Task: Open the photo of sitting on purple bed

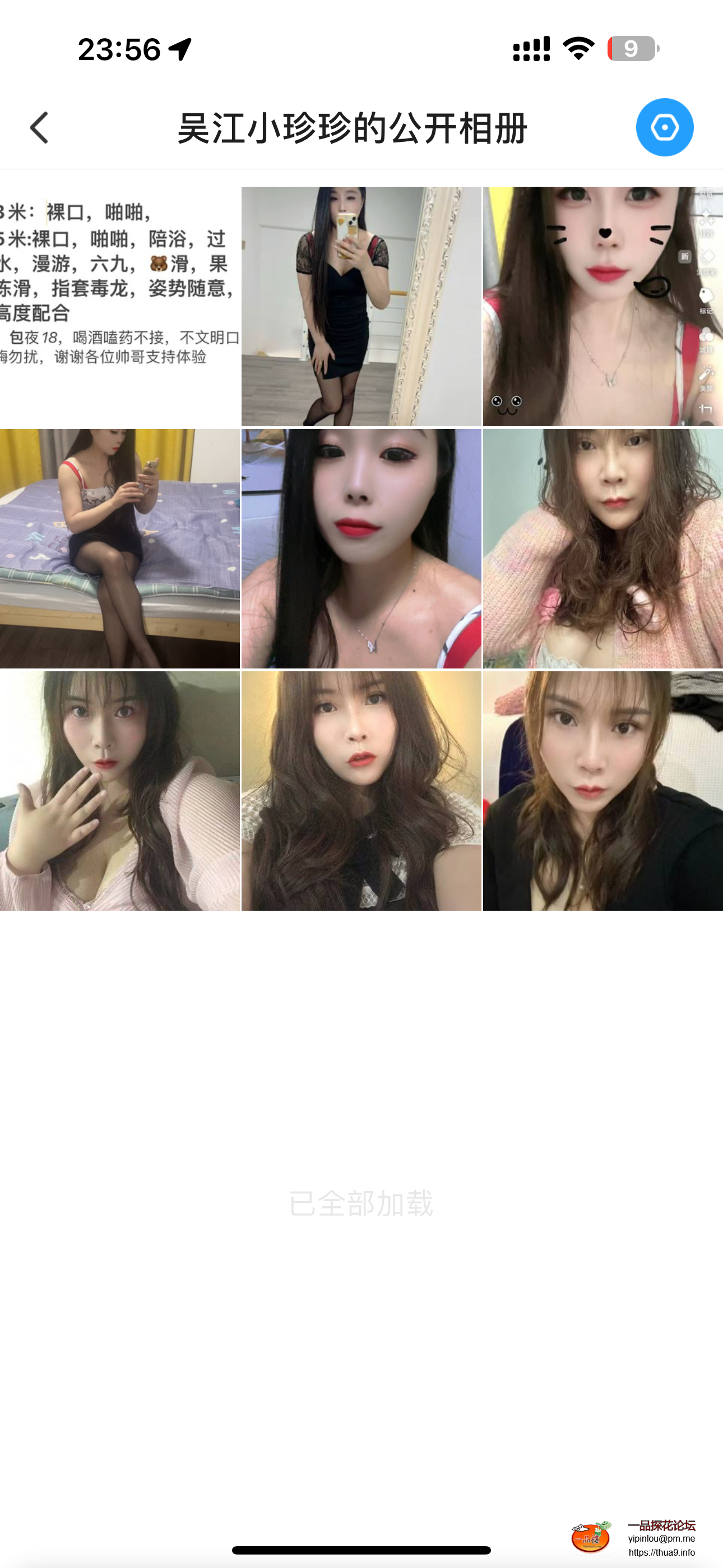Action: click(x=120, y=548)
